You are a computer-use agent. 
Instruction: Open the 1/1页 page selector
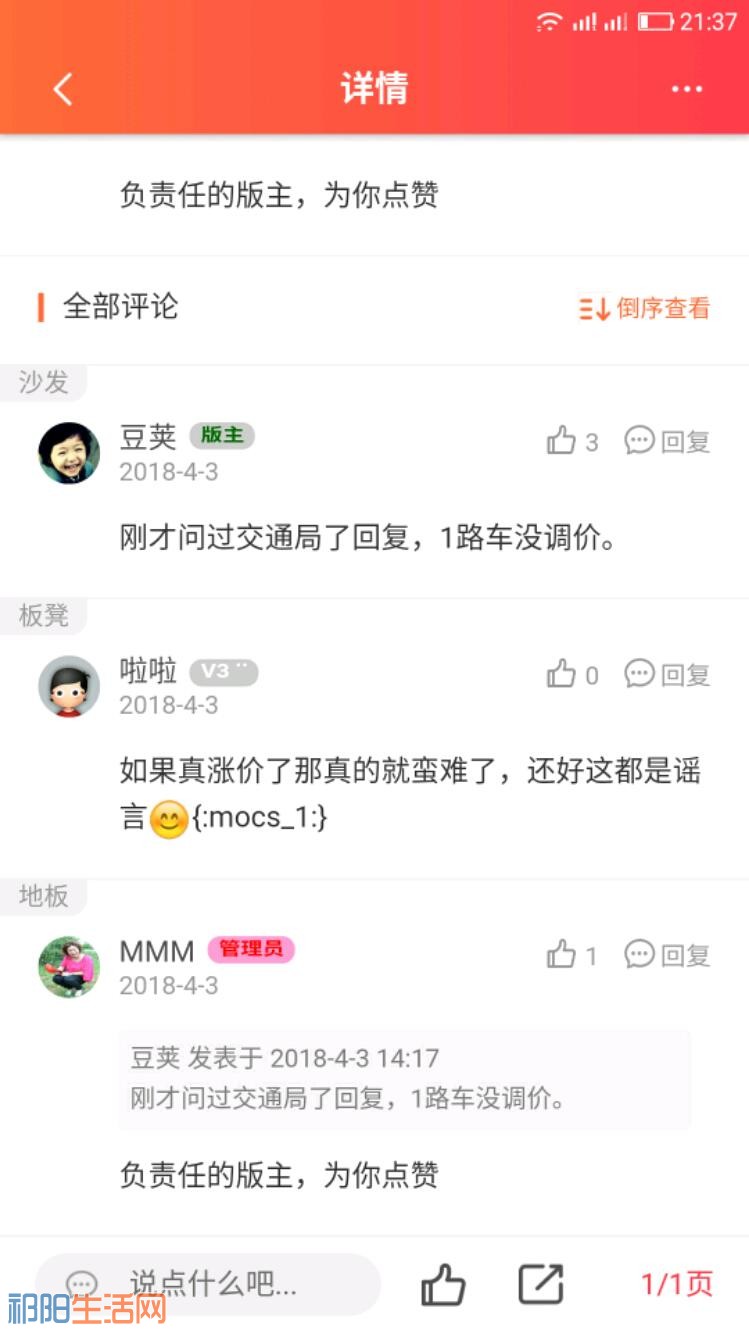(677, 1284)
